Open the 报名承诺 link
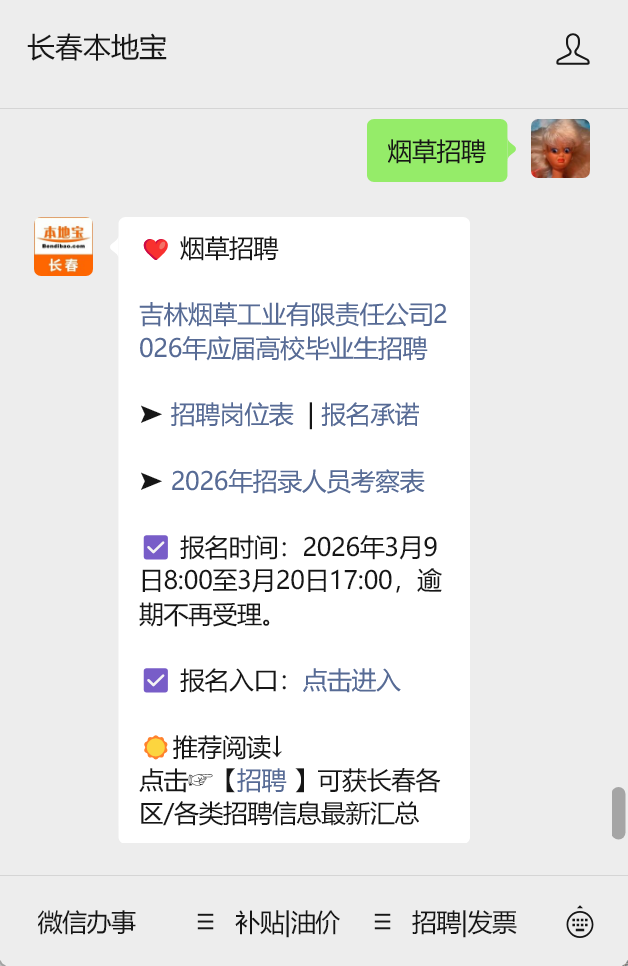This screenshot has width=628, height=966. click(x=370, y=415)
